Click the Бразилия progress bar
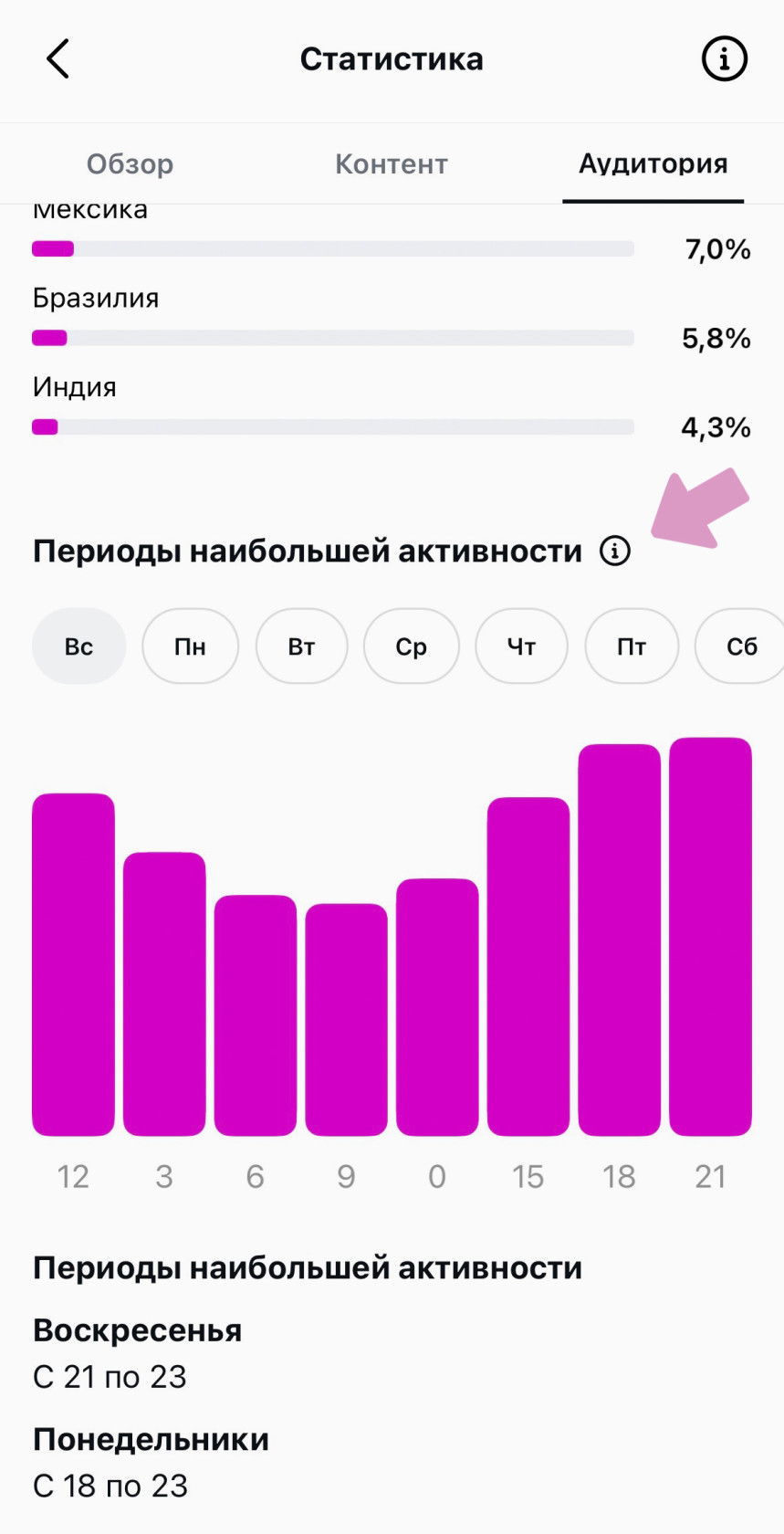This screenshot has width=784, height=1534. coord(333,338)
